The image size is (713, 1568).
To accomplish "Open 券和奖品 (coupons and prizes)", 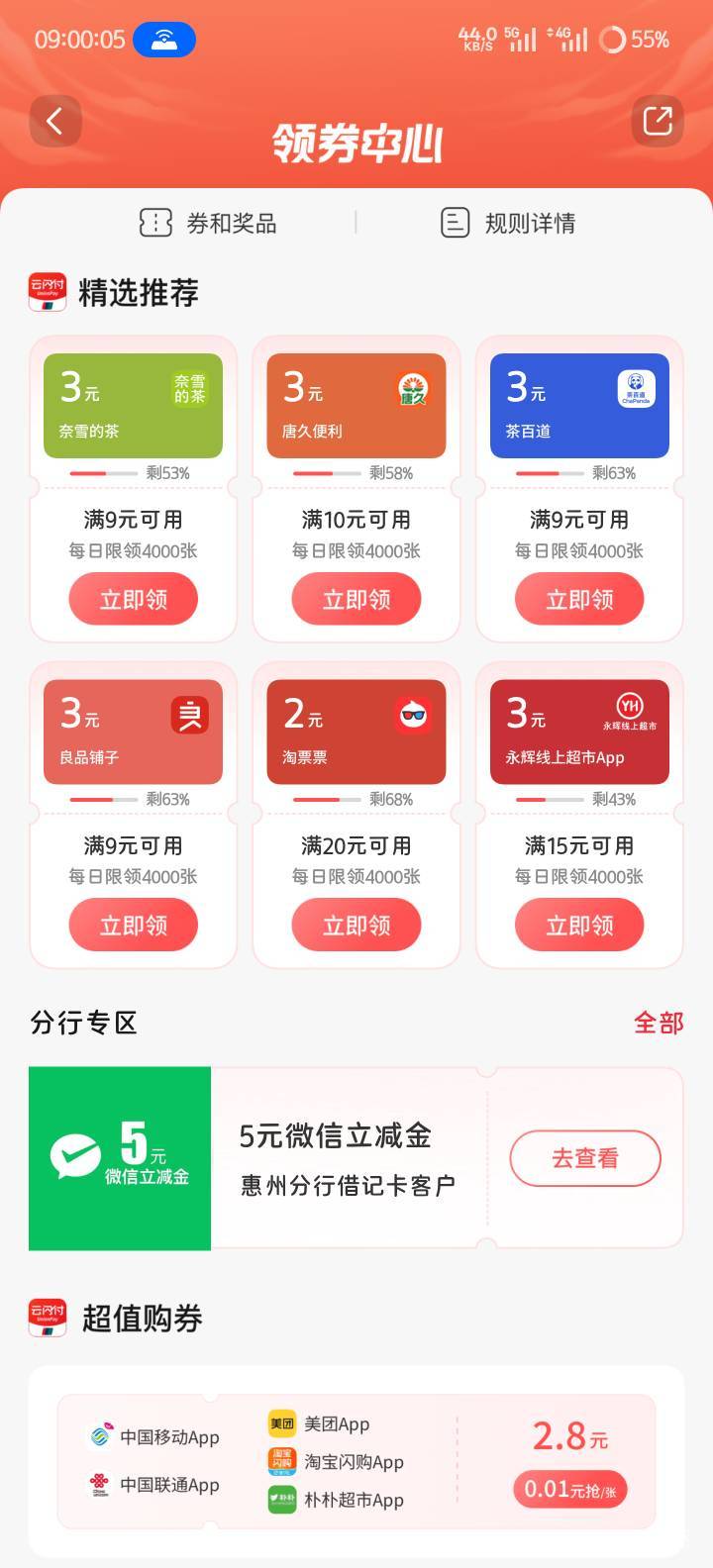I will pos(209,223).
